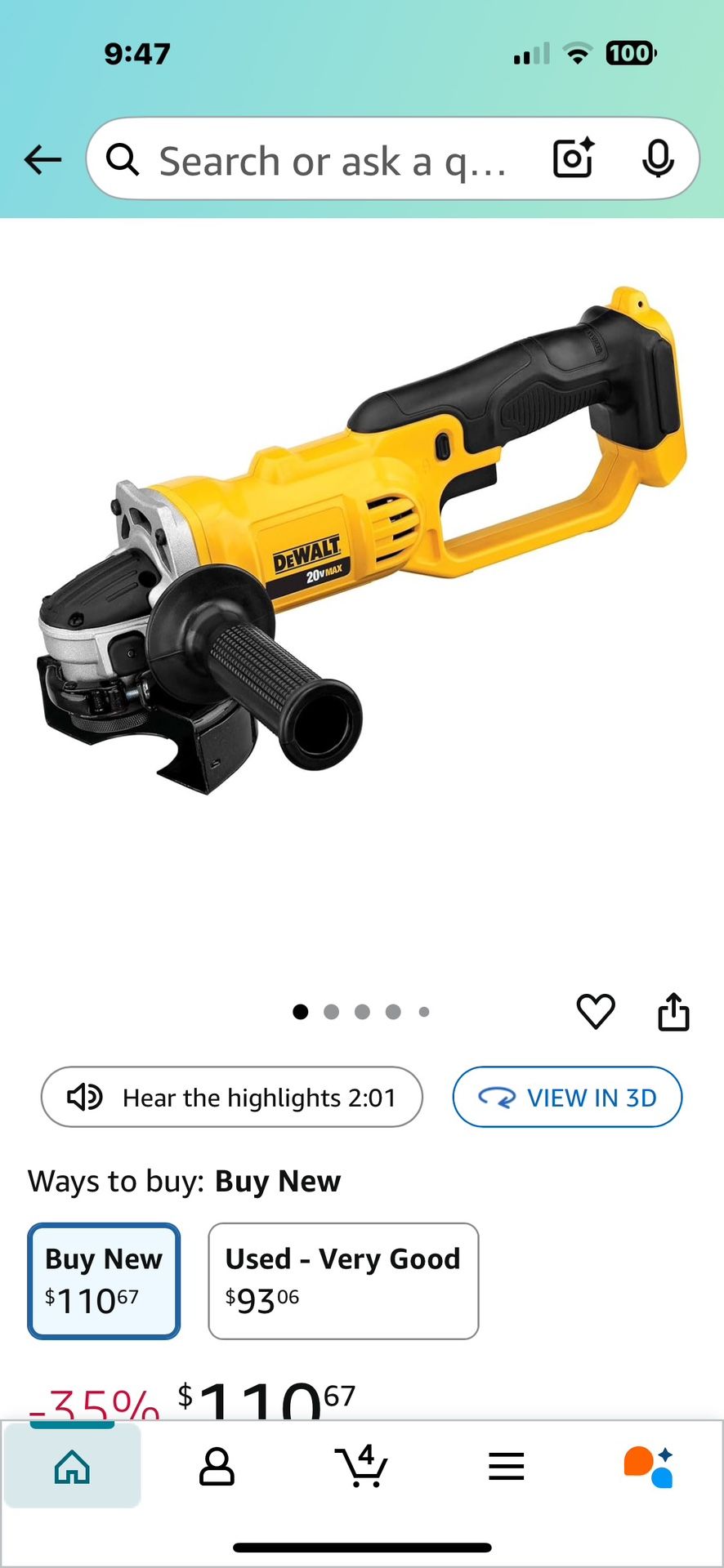Go to the Home tab
This screenshot has height=1568, width=724.
[x=72, y=1467]
